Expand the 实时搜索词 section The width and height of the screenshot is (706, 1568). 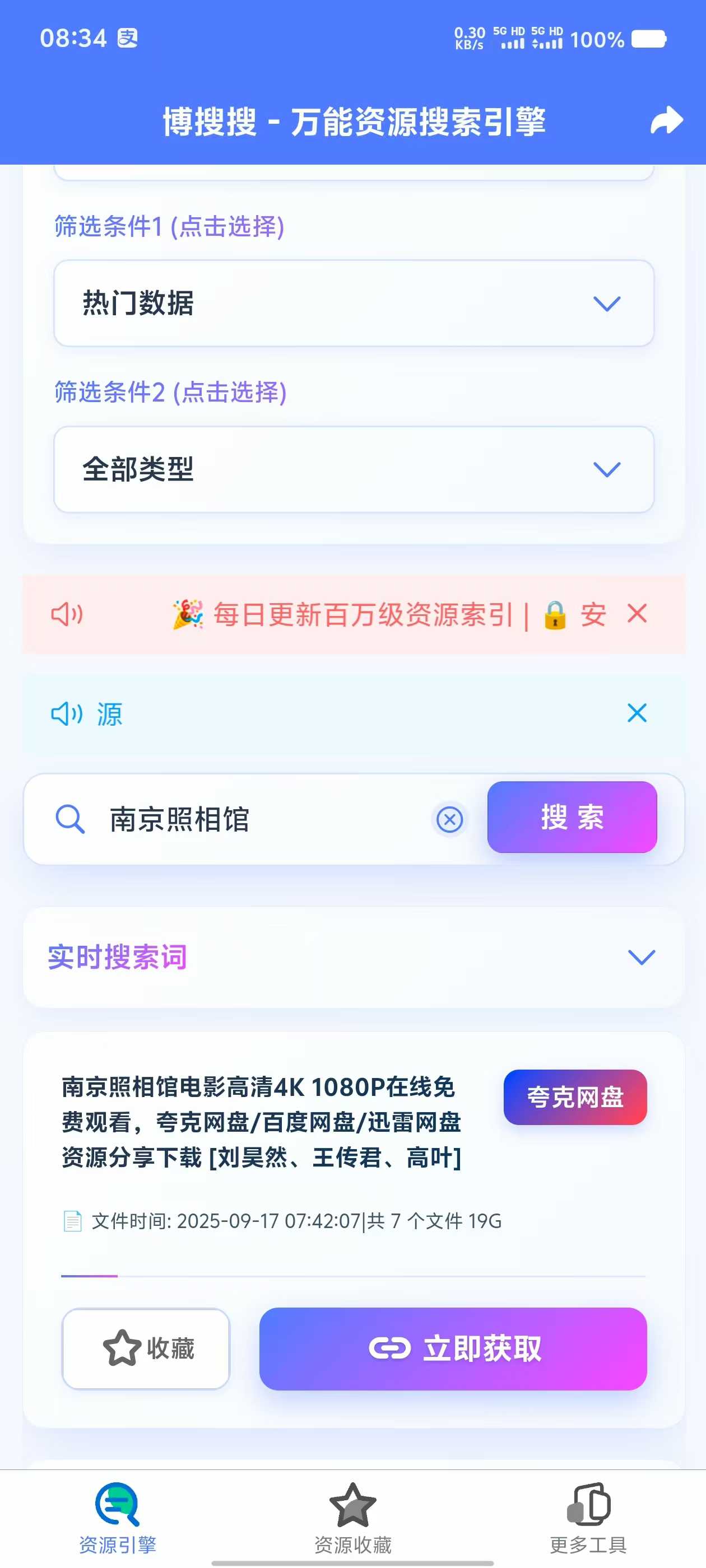tap(640, 957)
